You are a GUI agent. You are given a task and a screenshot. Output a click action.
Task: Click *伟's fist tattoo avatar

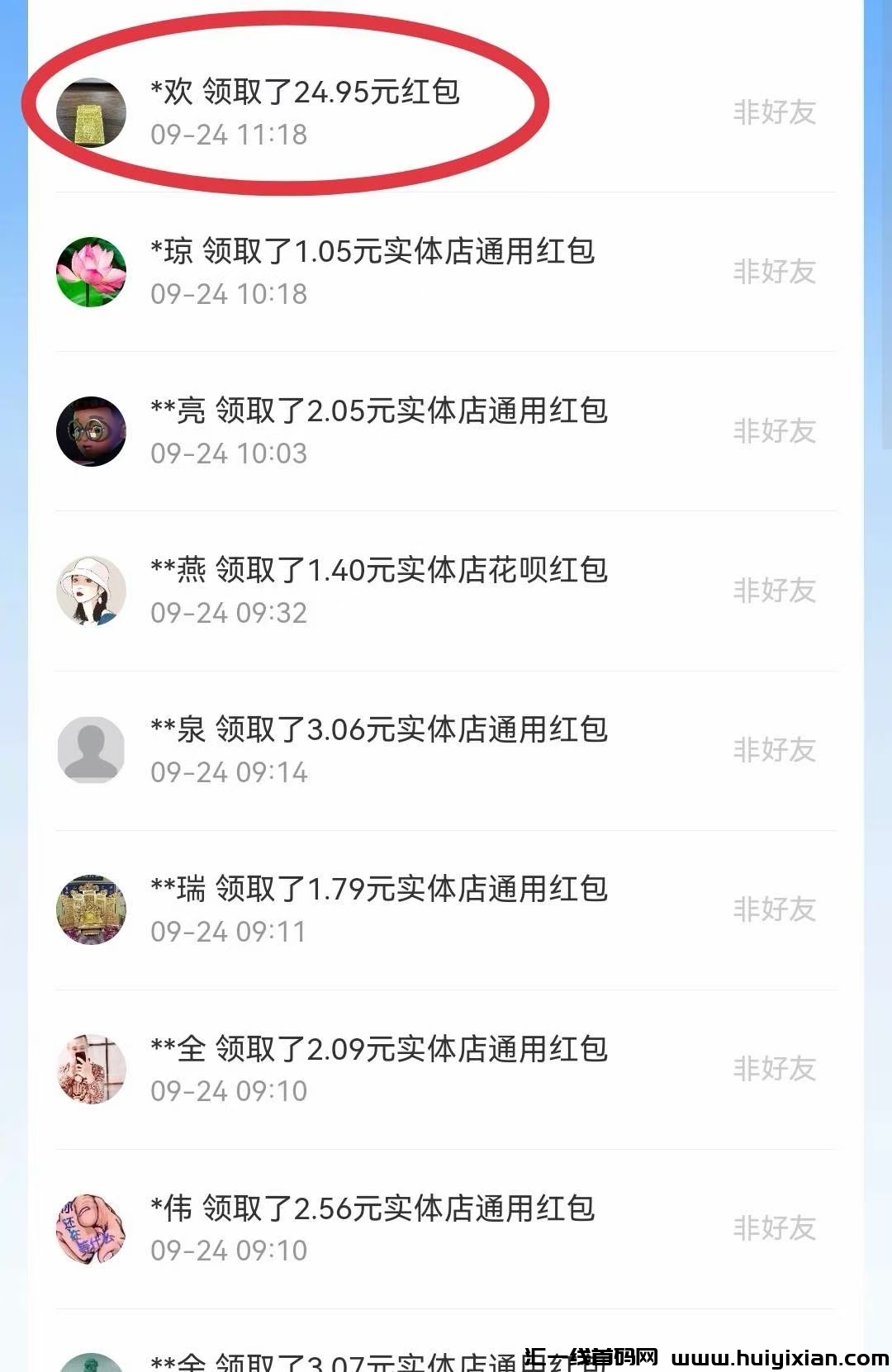[x=91, y=1227]
